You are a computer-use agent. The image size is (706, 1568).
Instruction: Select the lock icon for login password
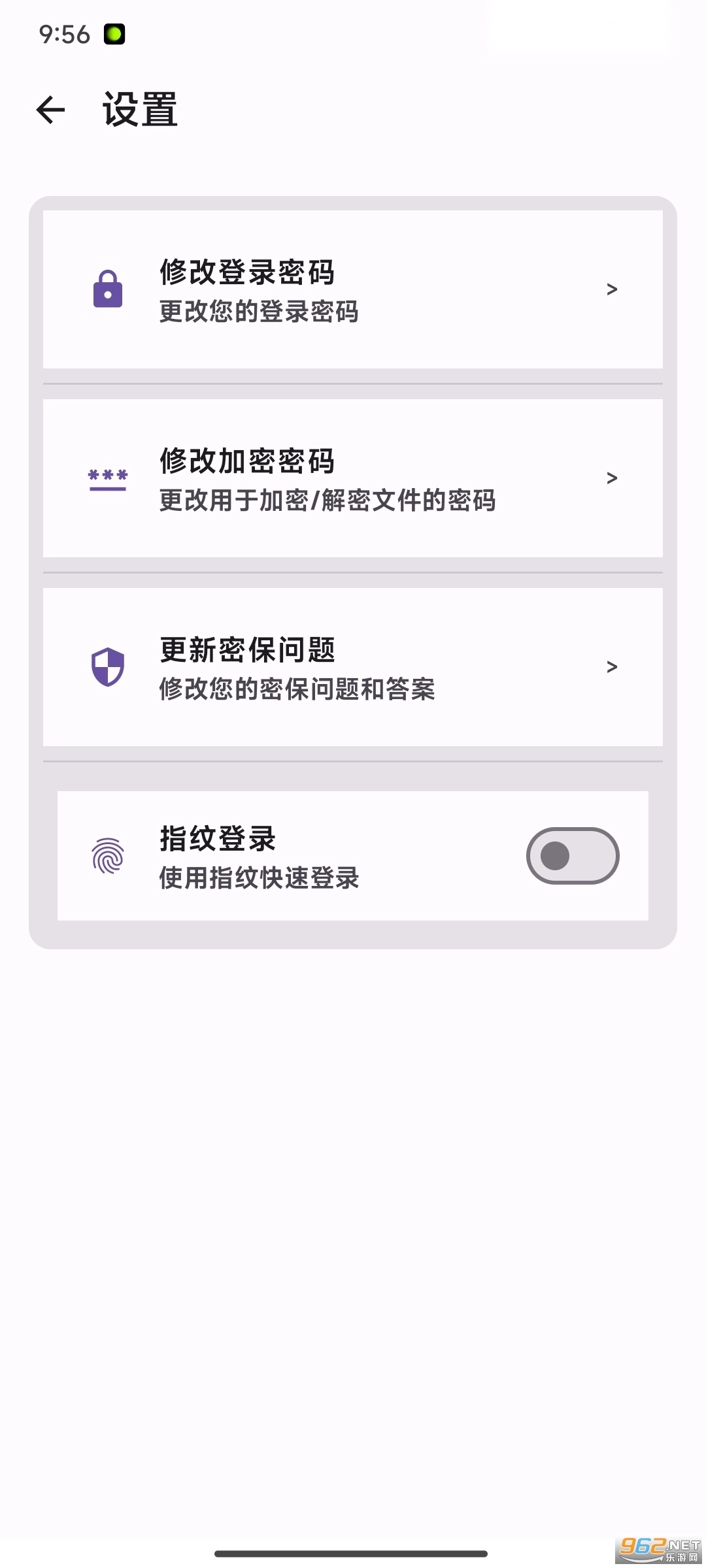107,288
